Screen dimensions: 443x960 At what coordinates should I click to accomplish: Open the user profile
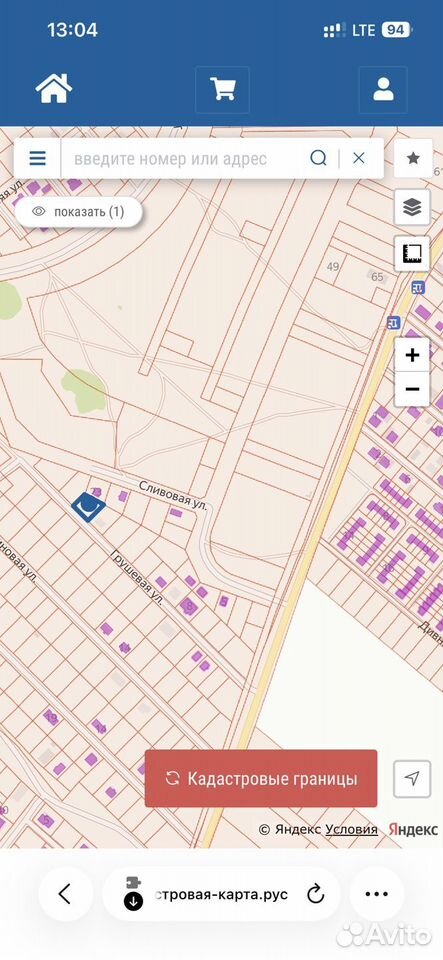[384, 89]
